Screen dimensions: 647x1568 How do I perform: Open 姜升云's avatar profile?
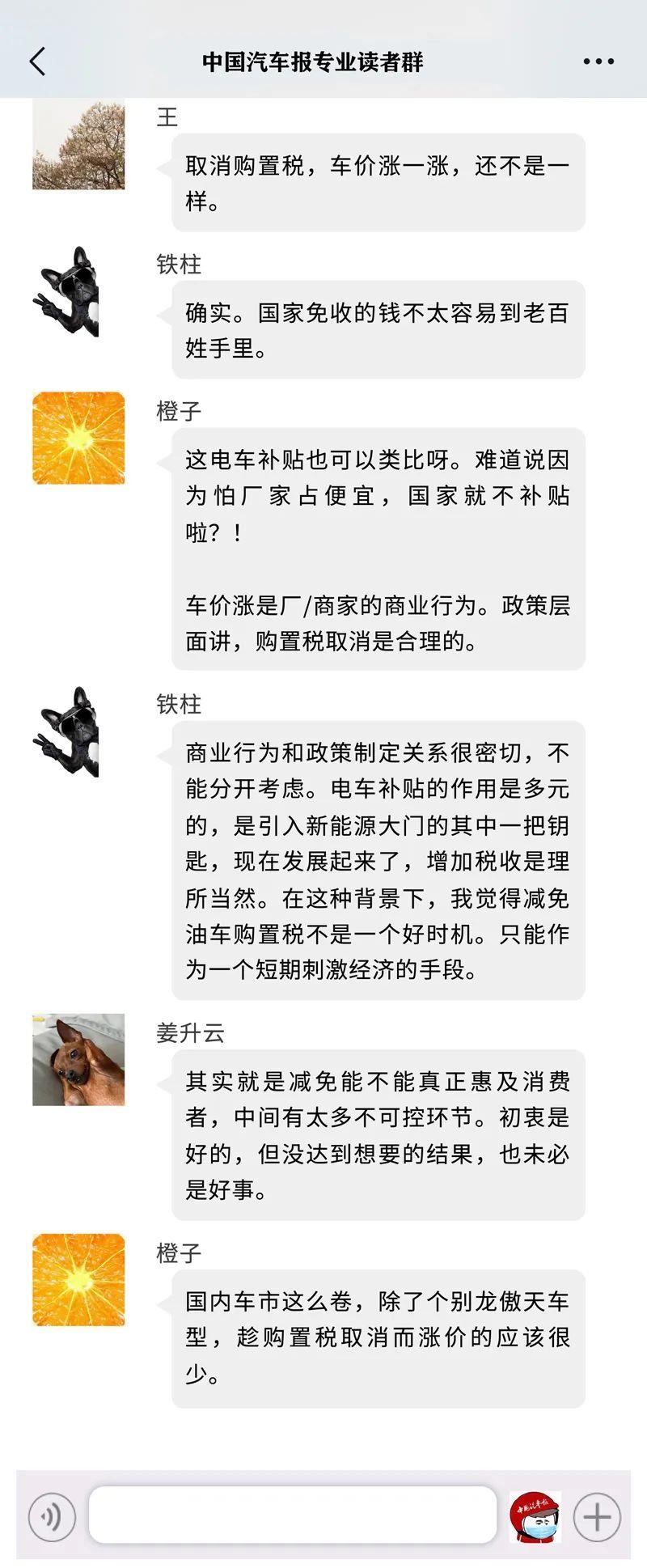pos(78,1059)
